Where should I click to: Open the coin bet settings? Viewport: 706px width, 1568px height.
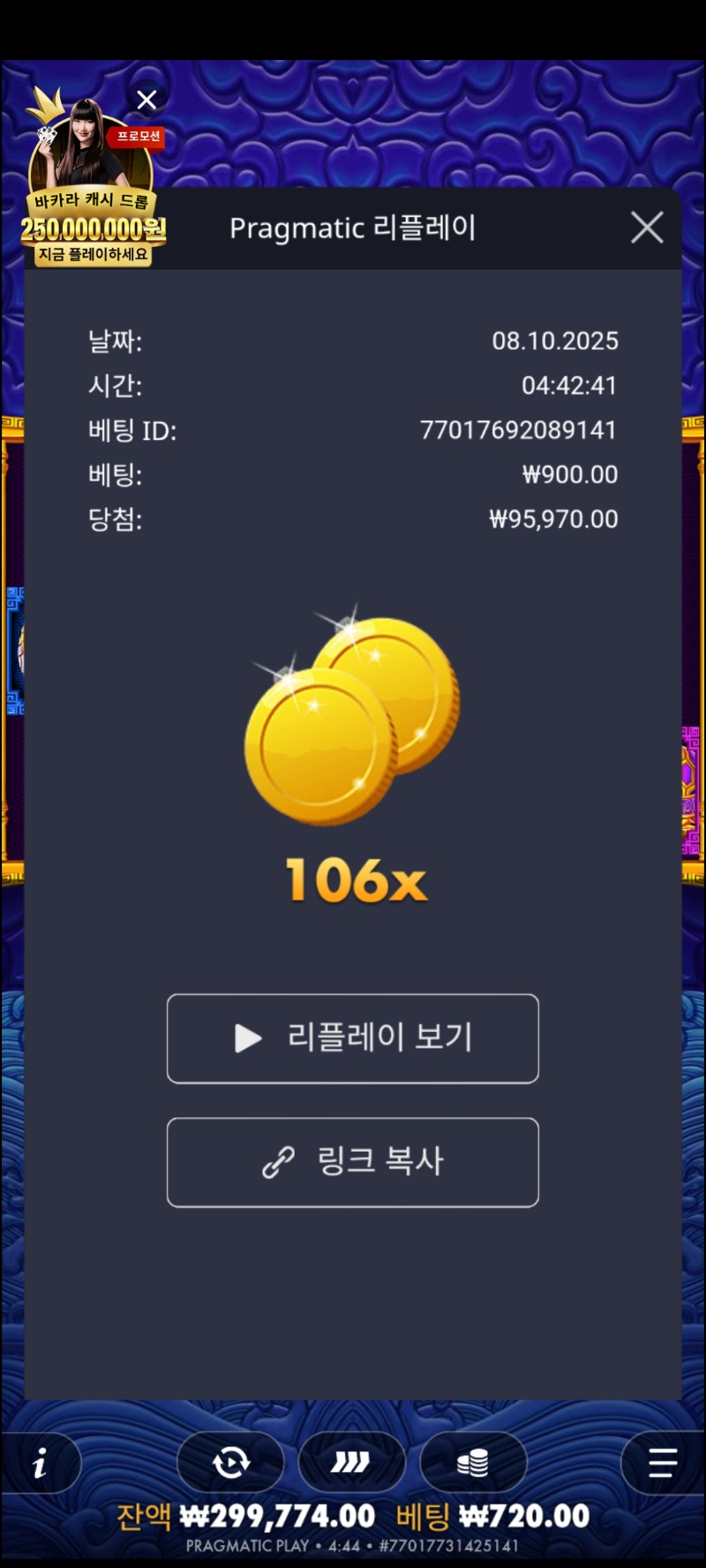[x=473, y=1463]
